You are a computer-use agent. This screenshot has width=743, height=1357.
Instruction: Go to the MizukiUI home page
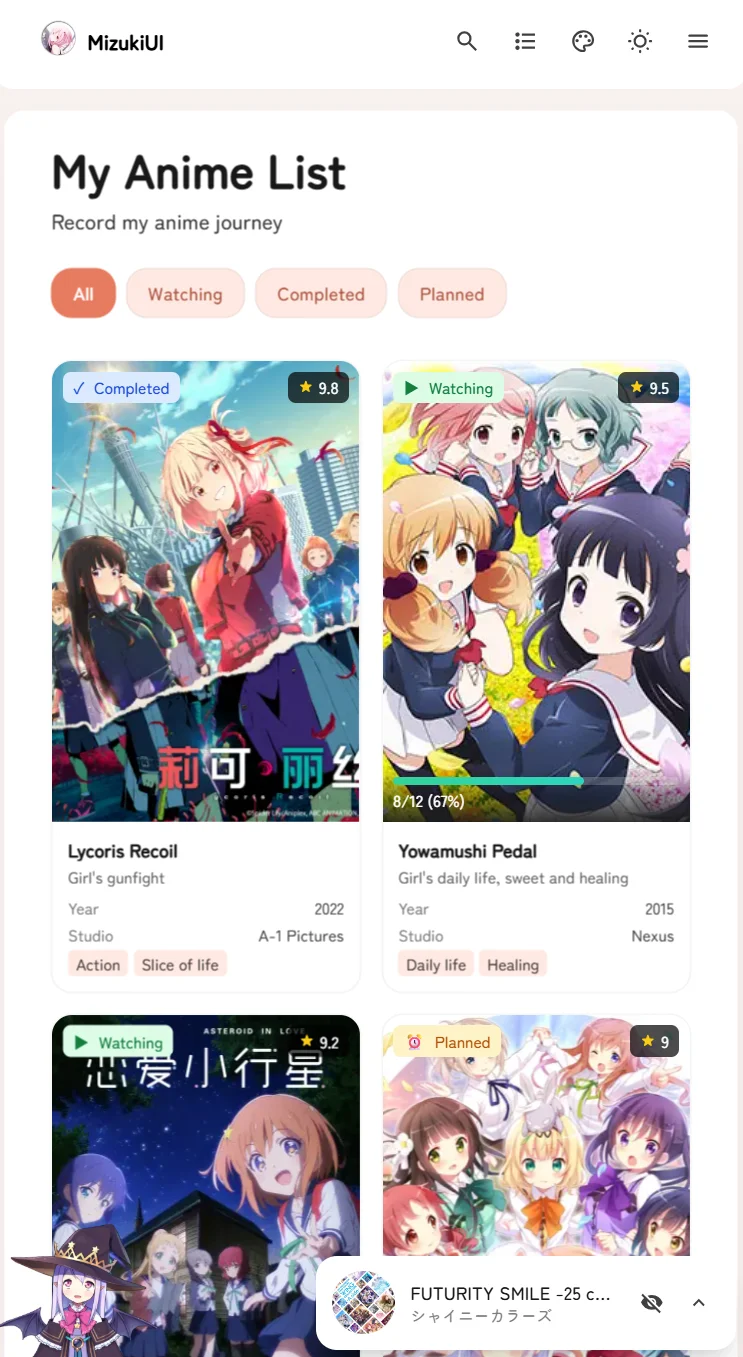pyautogui.click(x=103, y=41)
